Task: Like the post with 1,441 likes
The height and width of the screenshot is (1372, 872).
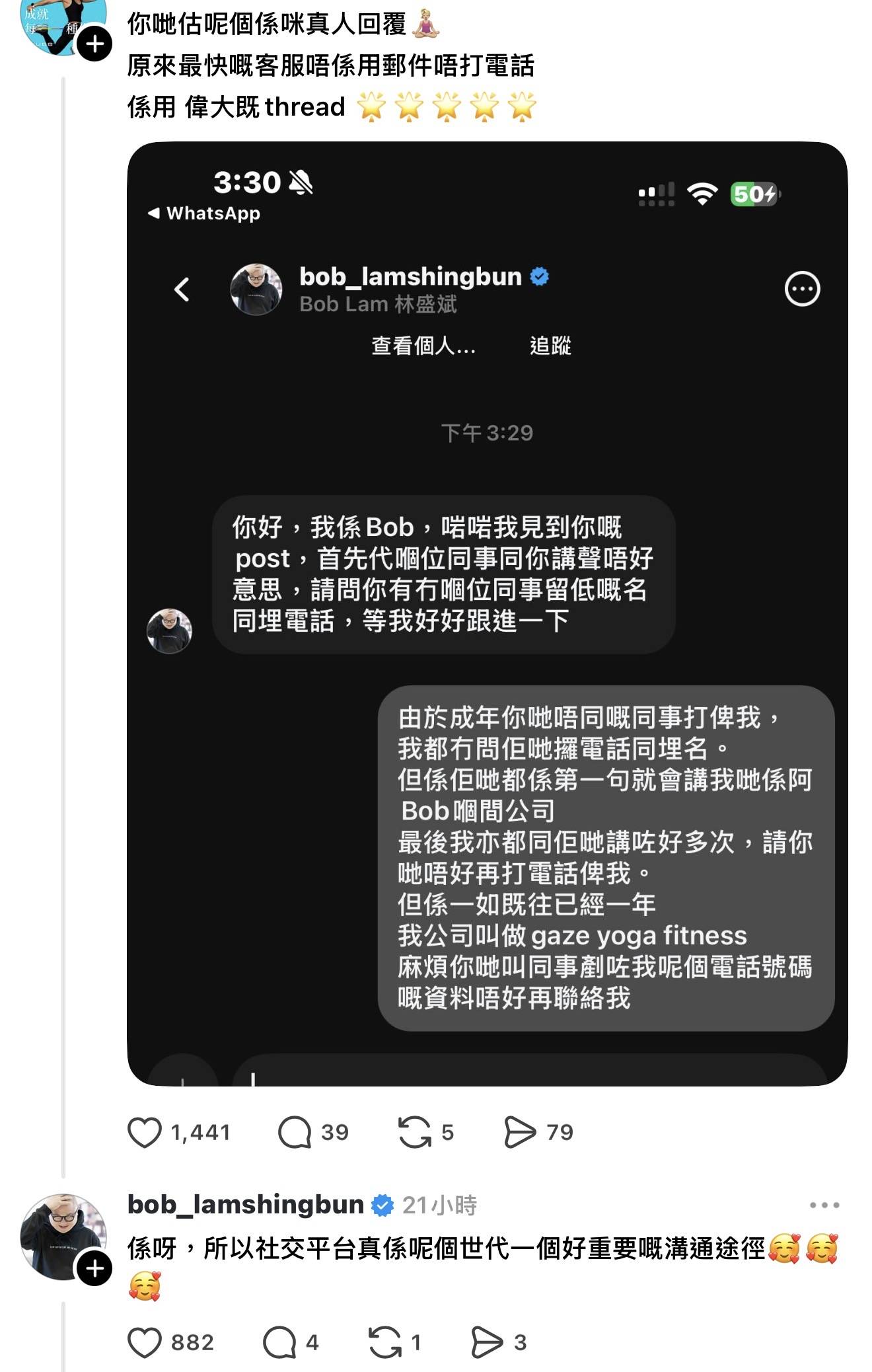Action: click(144, 1132)
